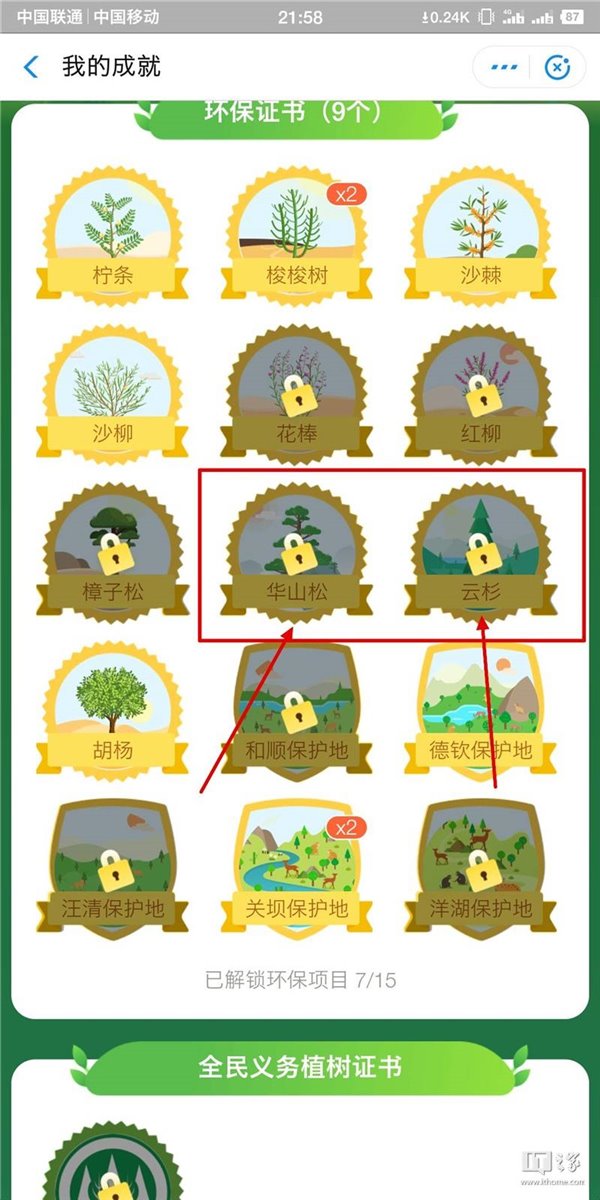
Task: Tap the locked 洋湖保护地 badge
Action: (482, 869)
